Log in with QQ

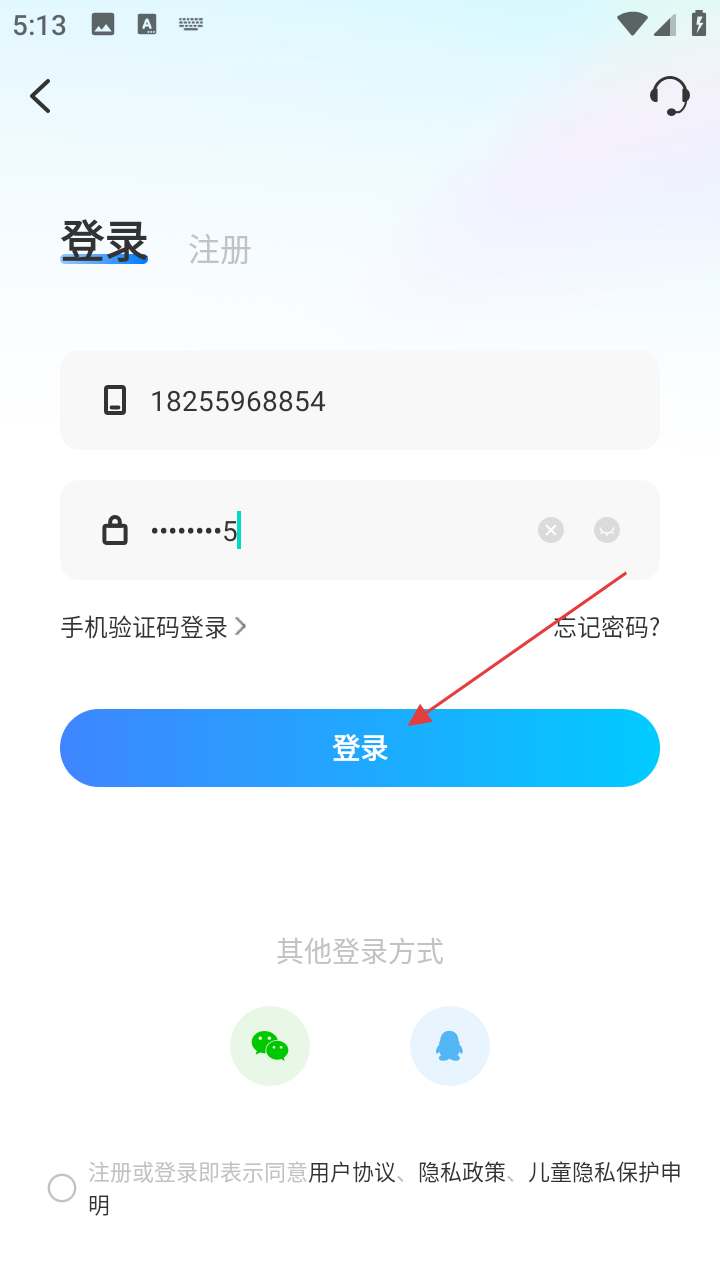point(450,1046)
